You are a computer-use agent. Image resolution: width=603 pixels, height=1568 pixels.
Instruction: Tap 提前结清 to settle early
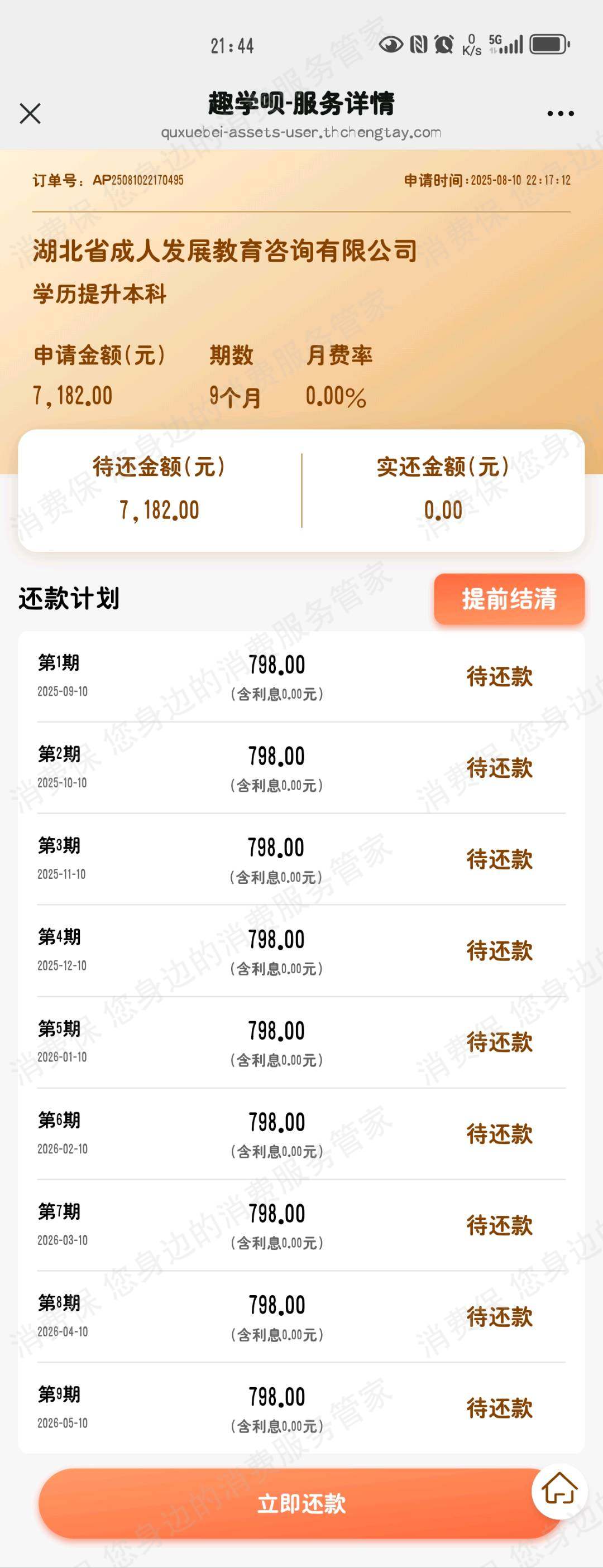click(508, 599)
